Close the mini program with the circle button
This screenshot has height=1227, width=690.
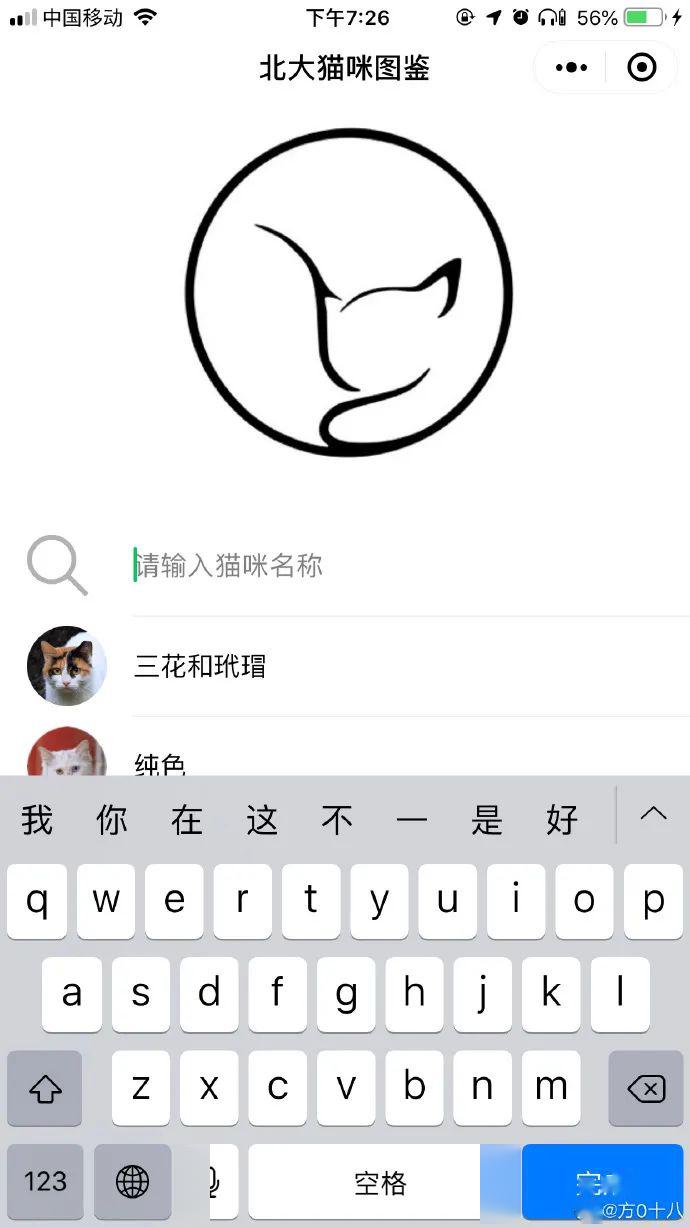pyautogui.click(x=641, y=68)
